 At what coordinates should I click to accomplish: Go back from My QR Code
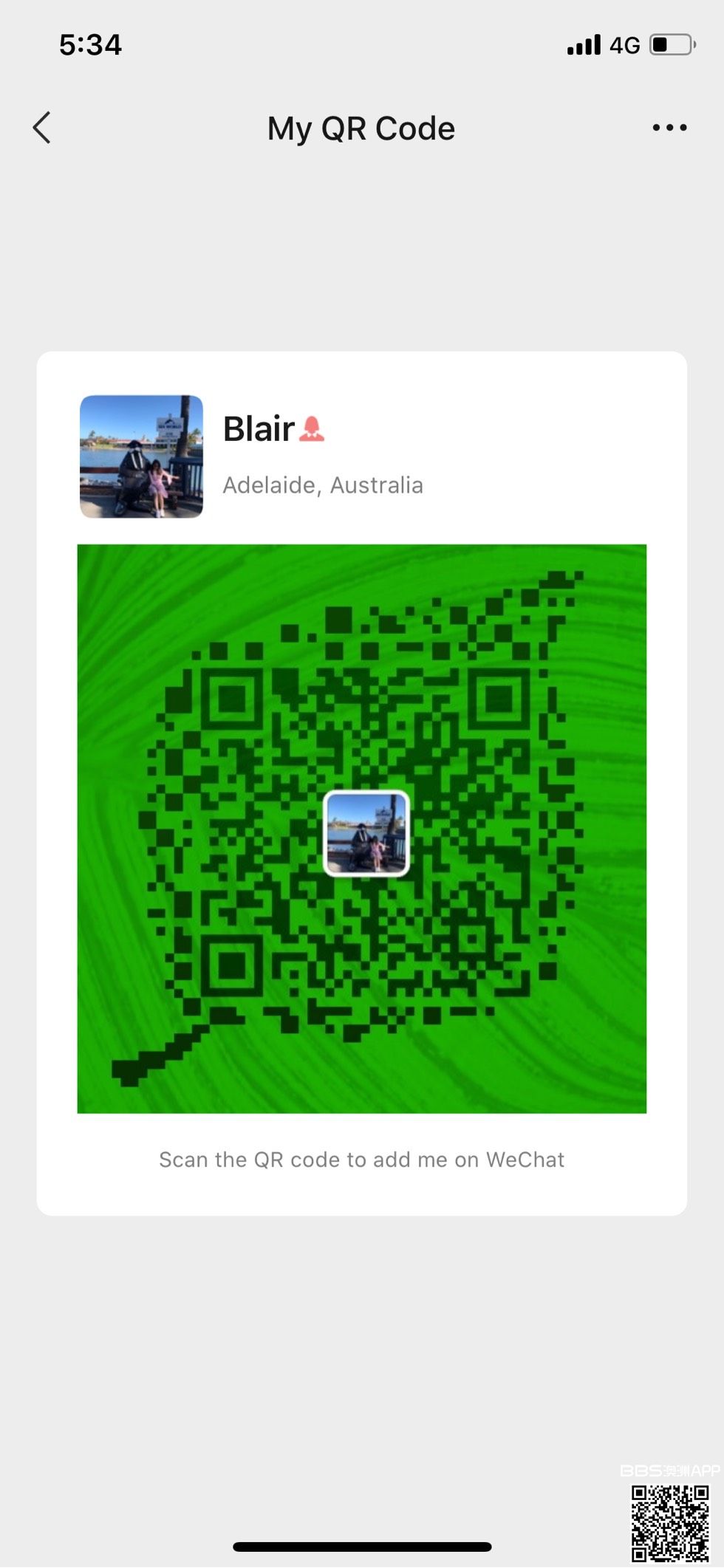coord(42,128)
